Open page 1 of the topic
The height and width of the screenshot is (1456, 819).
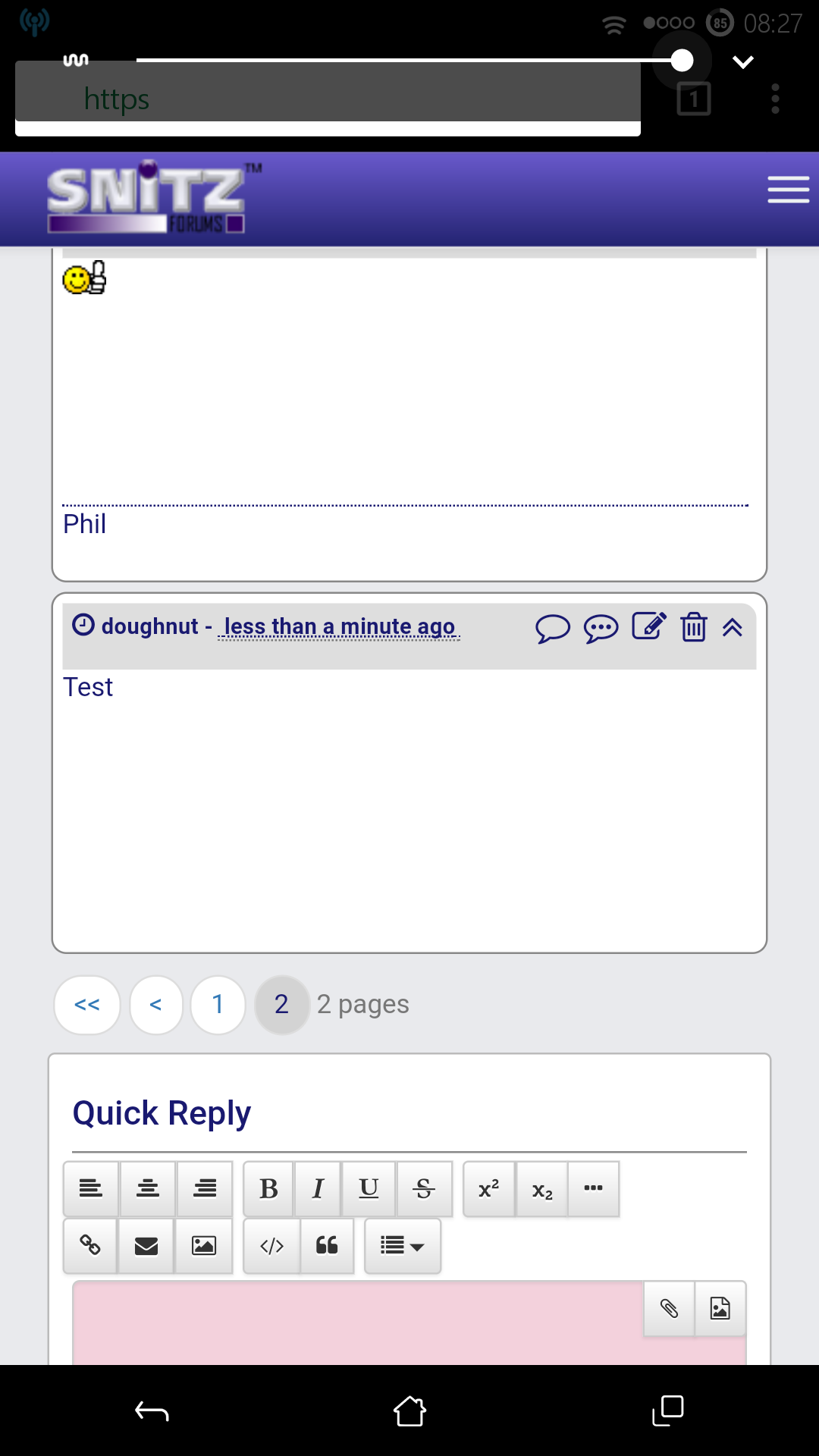tap(218, 1005)
